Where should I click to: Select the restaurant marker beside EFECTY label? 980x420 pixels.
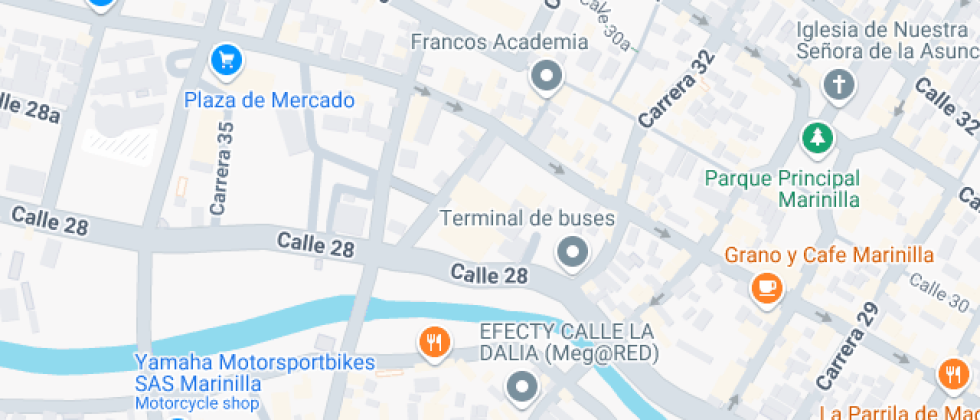pos(433,342)
